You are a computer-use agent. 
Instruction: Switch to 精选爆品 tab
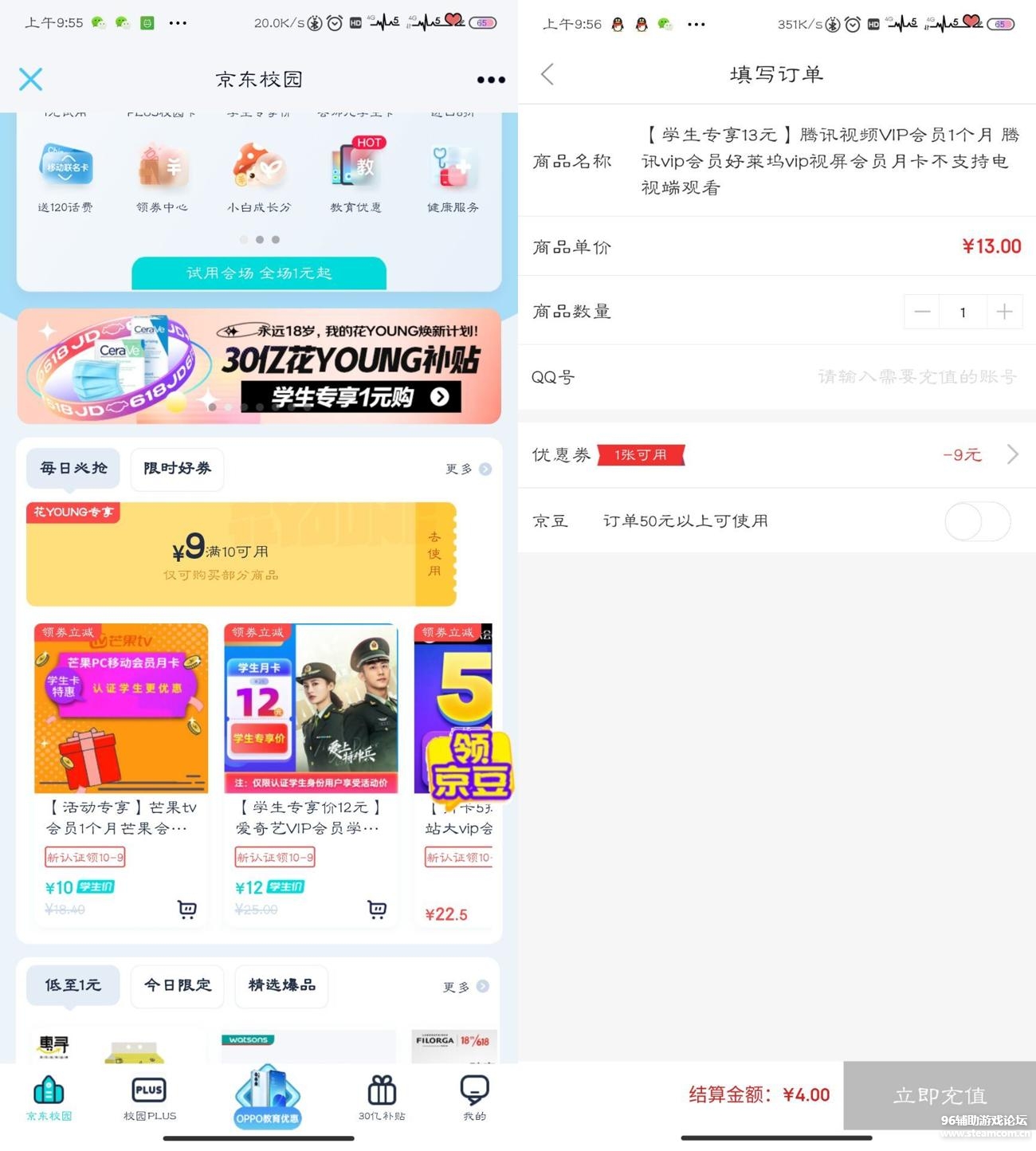point(281,986)
